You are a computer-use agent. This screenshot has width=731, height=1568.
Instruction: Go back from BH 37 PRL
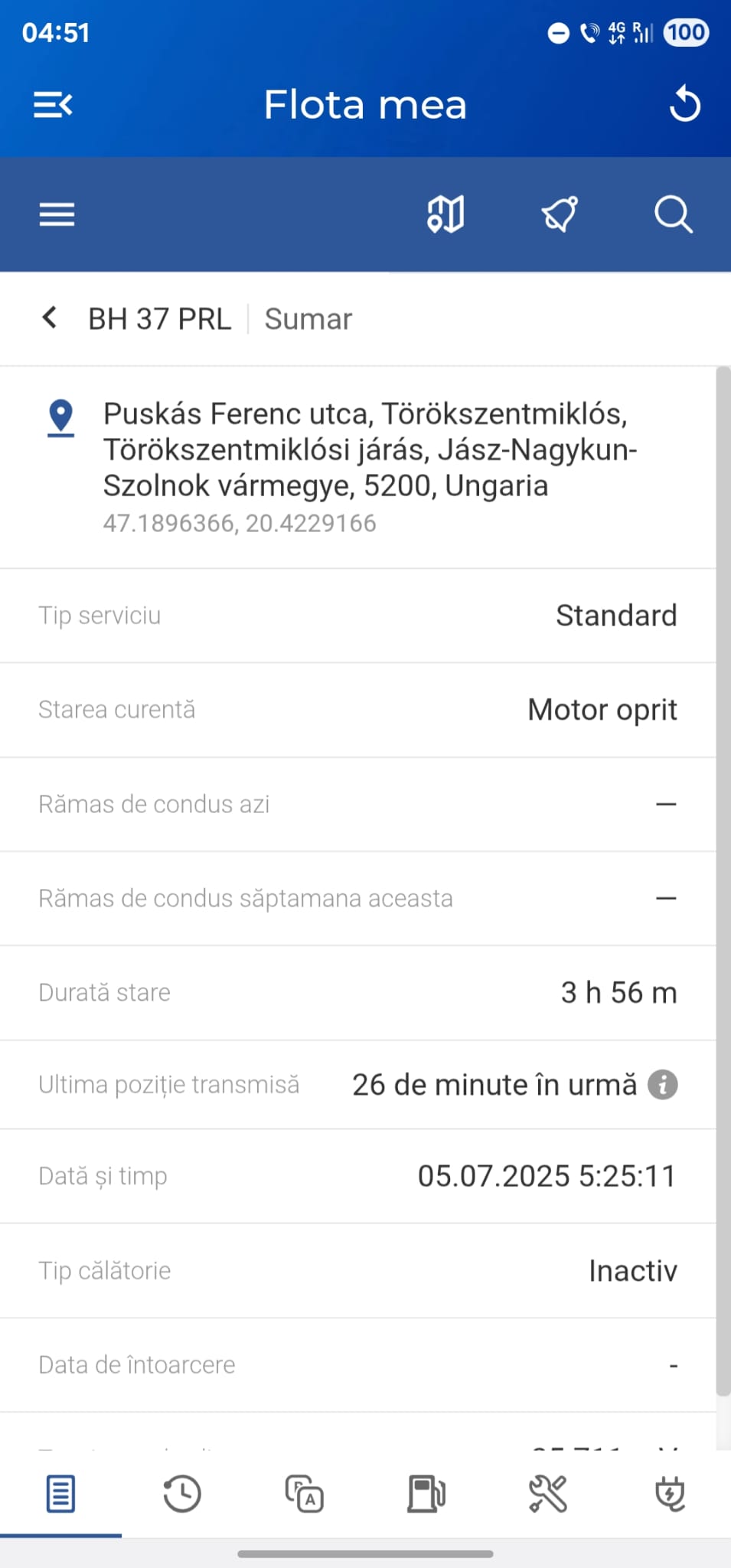tap(50, 318)
